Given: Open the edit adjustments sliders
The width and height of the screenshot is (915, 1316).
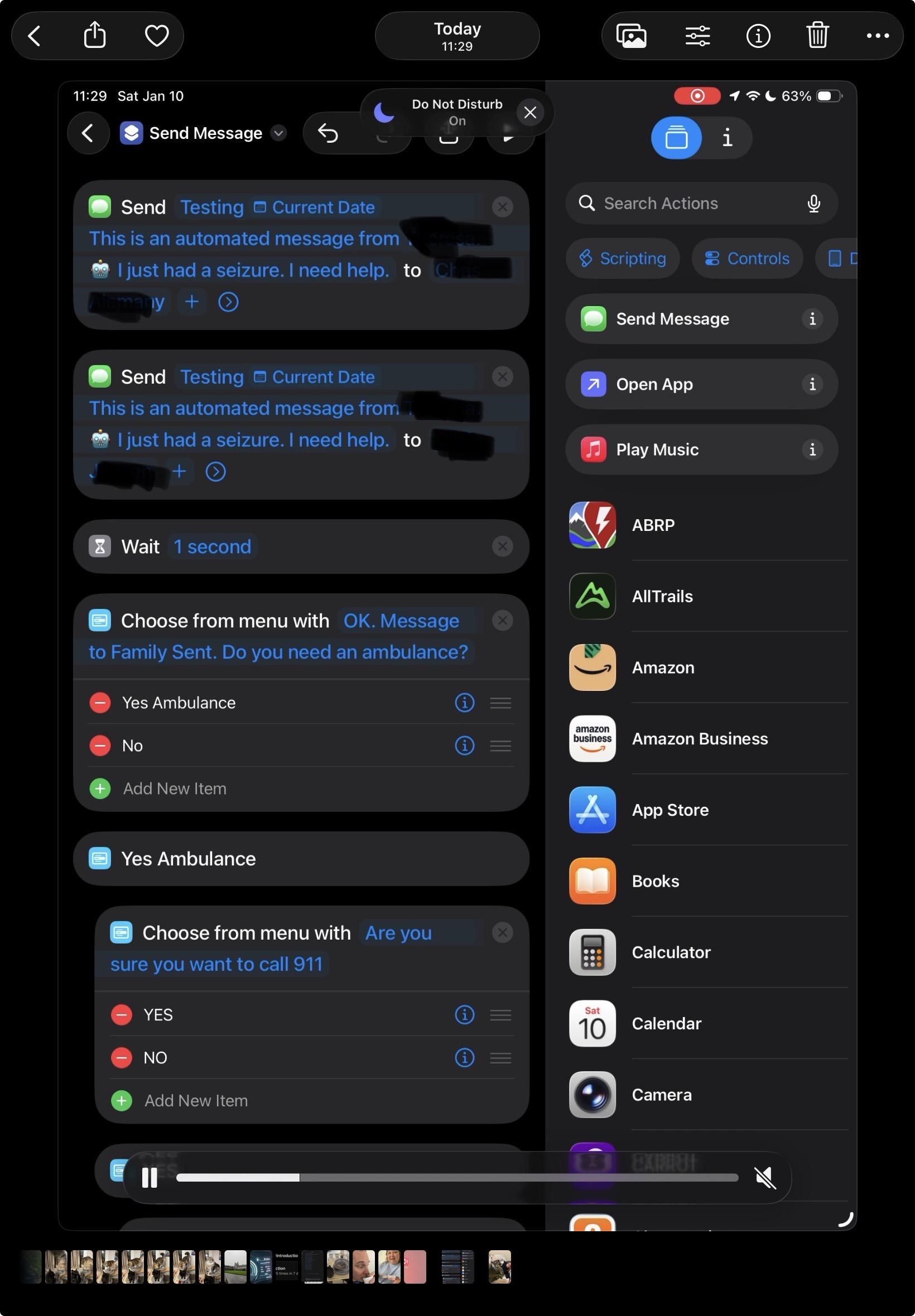Looking at the screenshot, I should [698, 36].
